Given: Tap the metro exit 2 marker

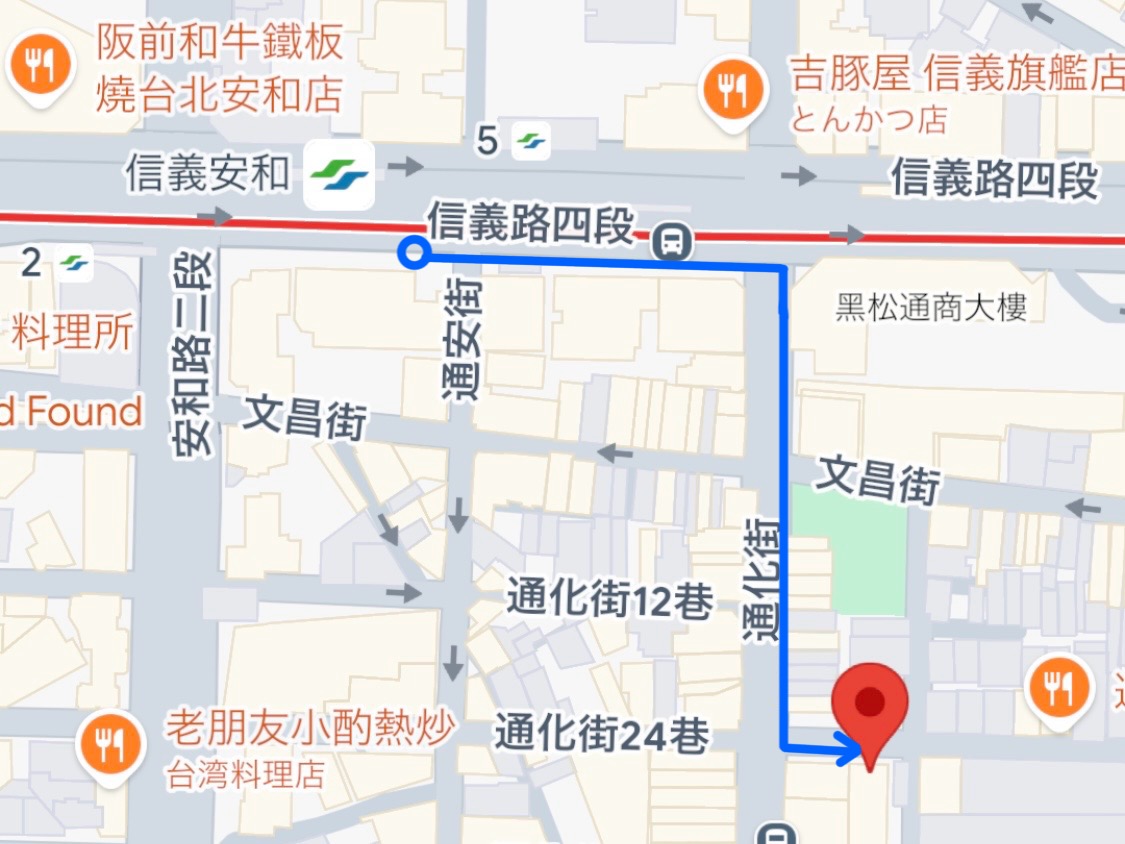Looking at the screenshot, I should (73, 264).
